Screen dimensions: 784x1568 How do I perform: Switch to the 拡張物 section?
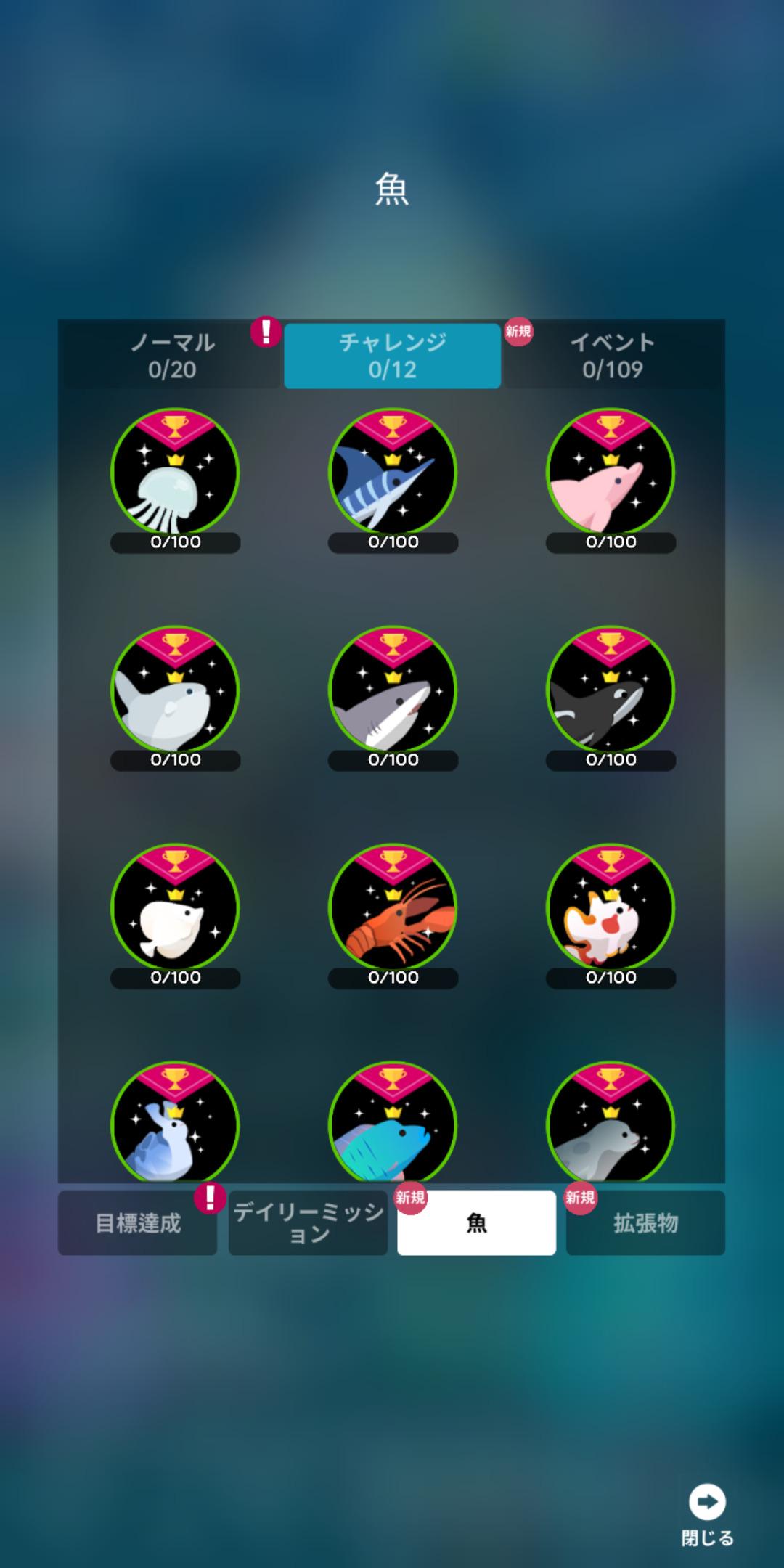click(x=645, y=1224)
